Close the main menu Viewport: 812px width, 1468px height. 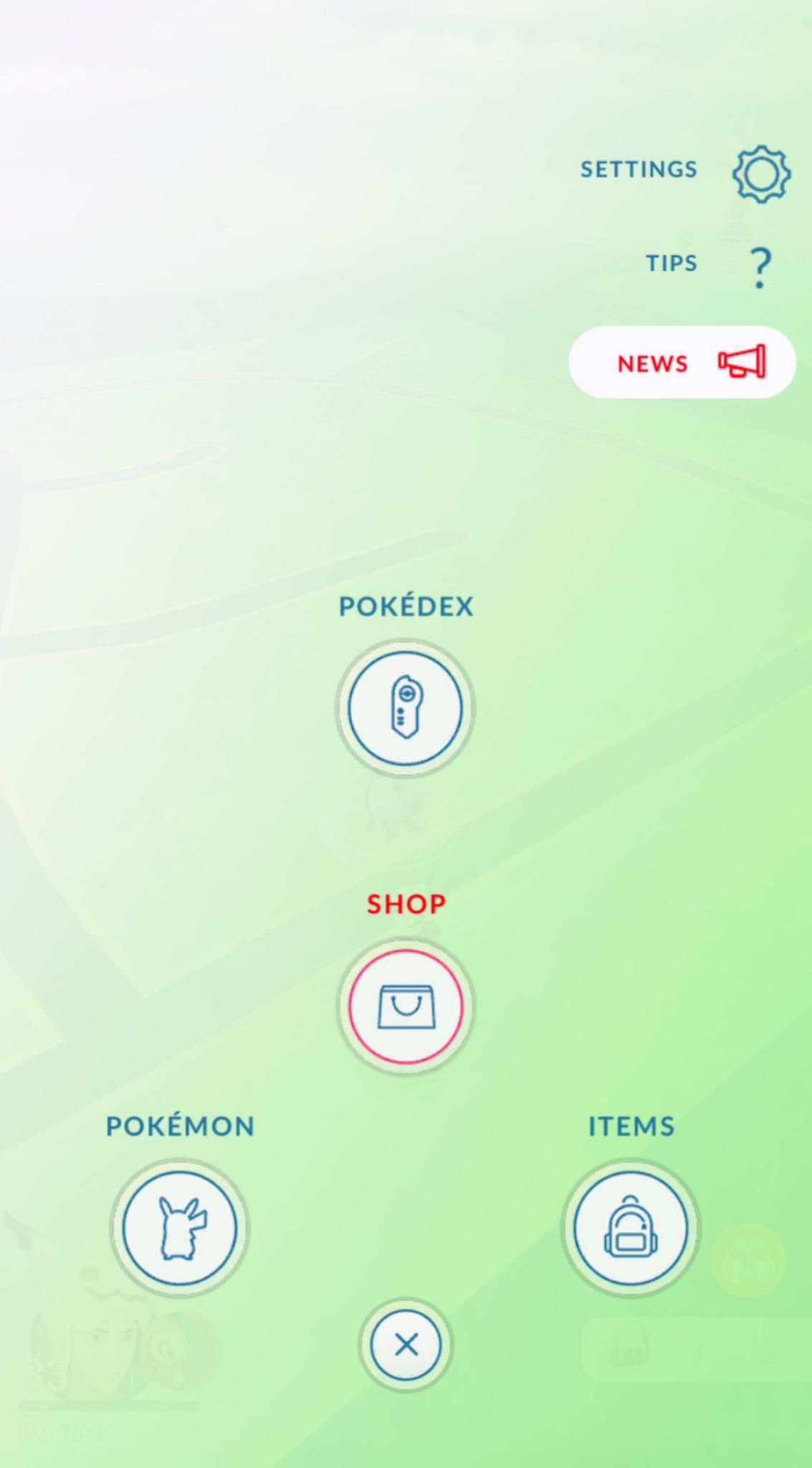(x=406, y=1345)
